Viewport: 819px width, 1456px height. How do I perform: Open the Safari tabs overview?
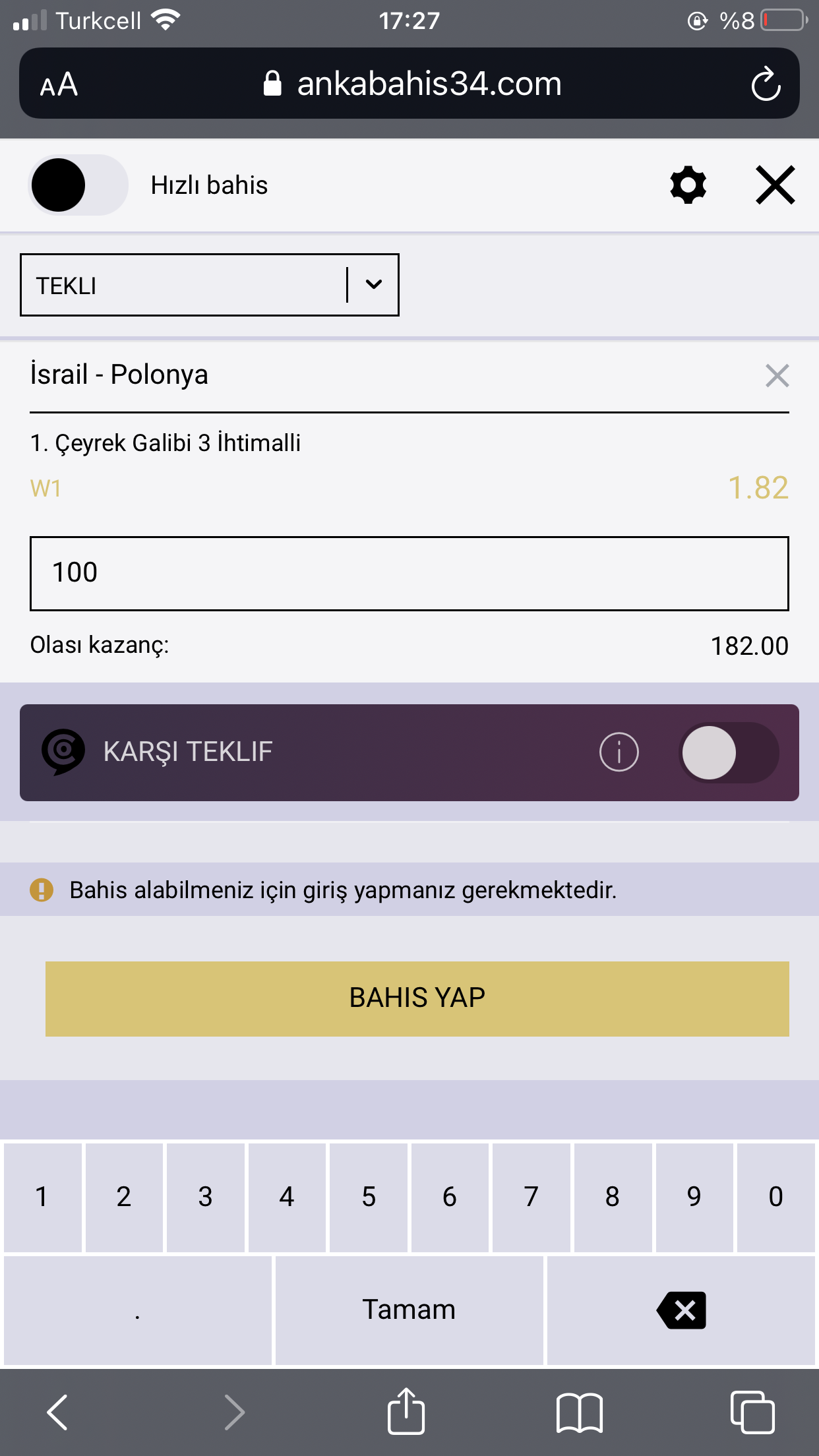coord(752,1412)
